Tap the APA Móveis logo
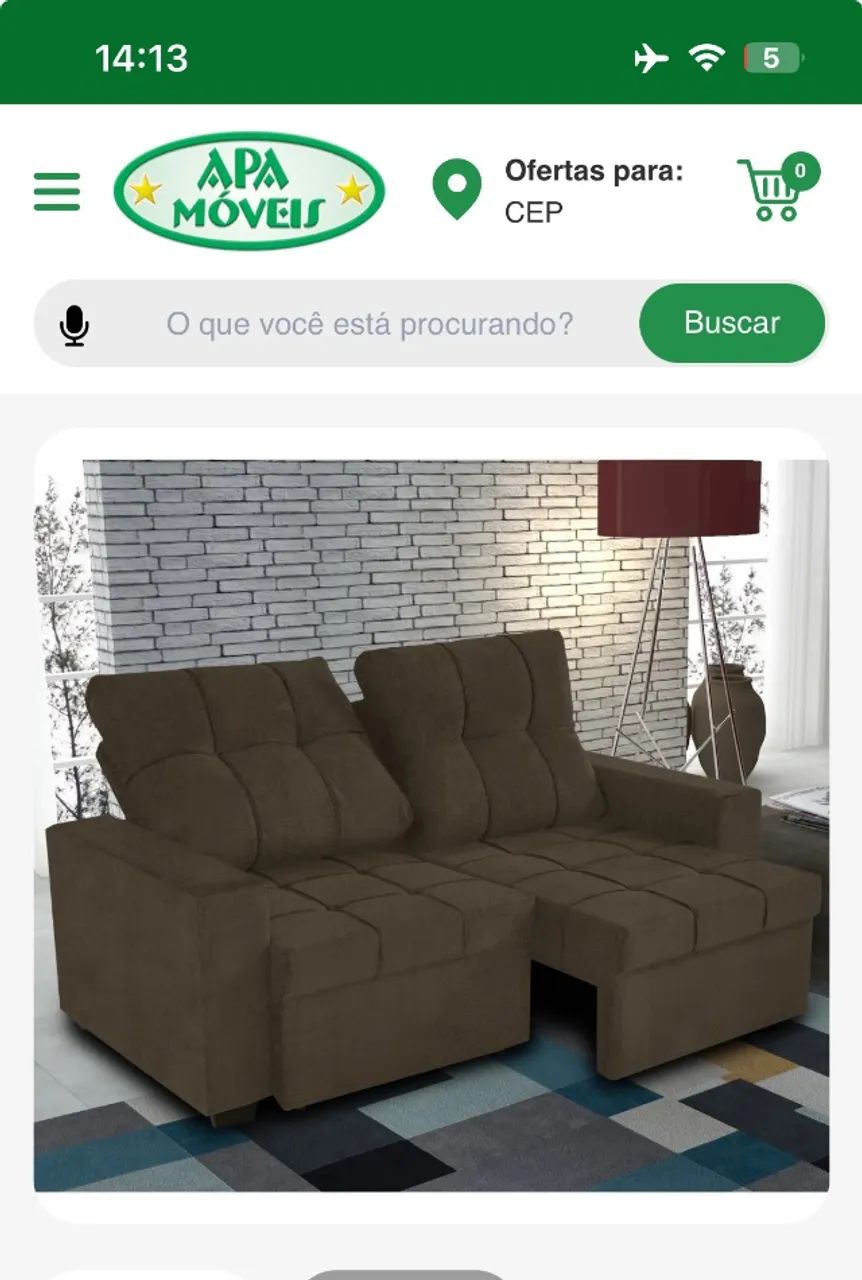This screenshot has width=862, height=1280. point(249,190)
